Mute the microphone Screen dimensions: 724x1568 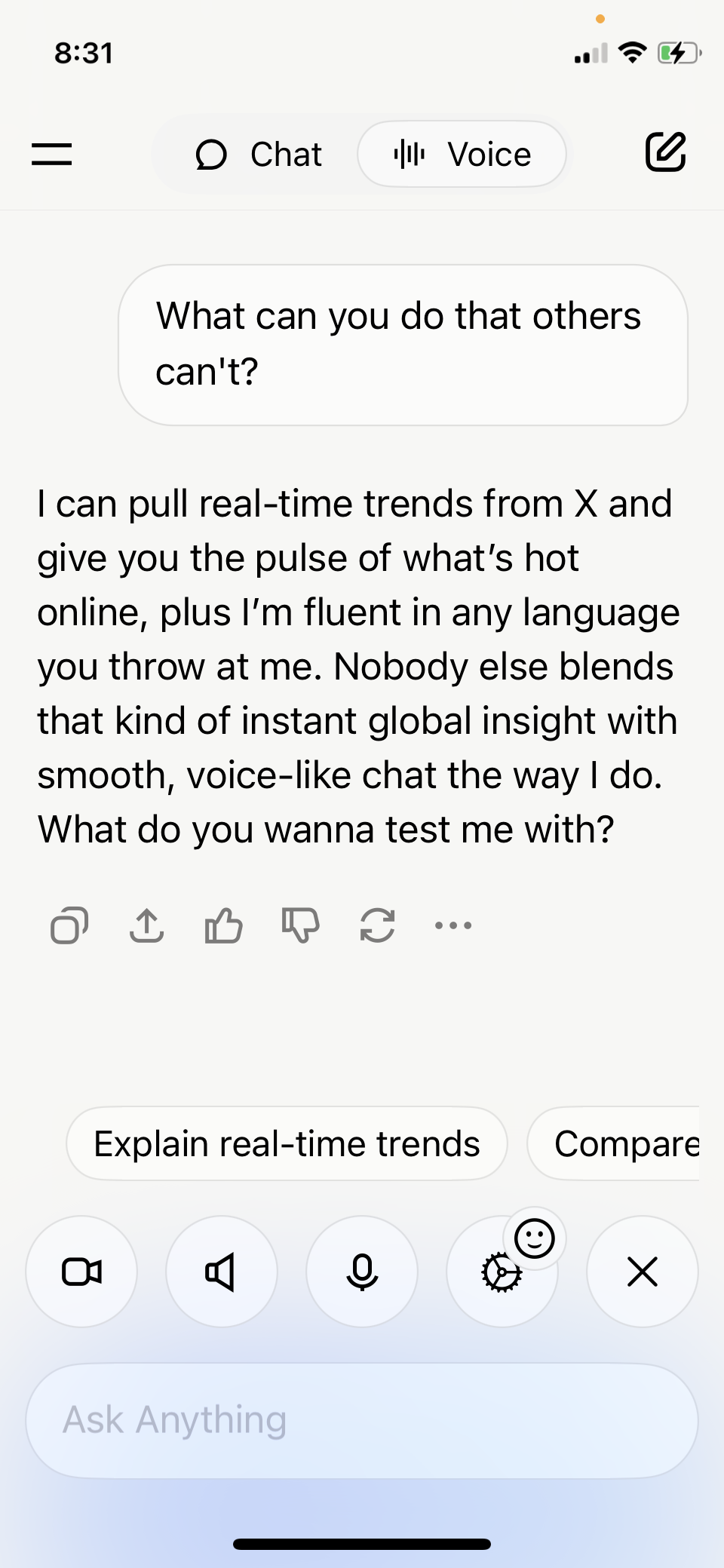click(x=362, y=1272)
